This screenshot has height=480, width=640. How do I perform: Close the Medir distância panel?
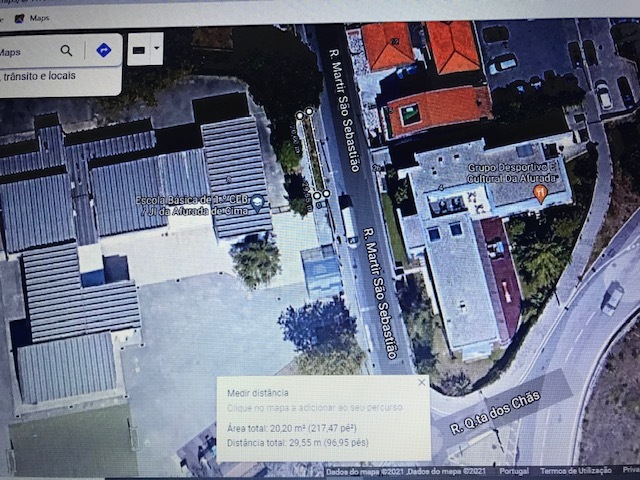(421, 382)
